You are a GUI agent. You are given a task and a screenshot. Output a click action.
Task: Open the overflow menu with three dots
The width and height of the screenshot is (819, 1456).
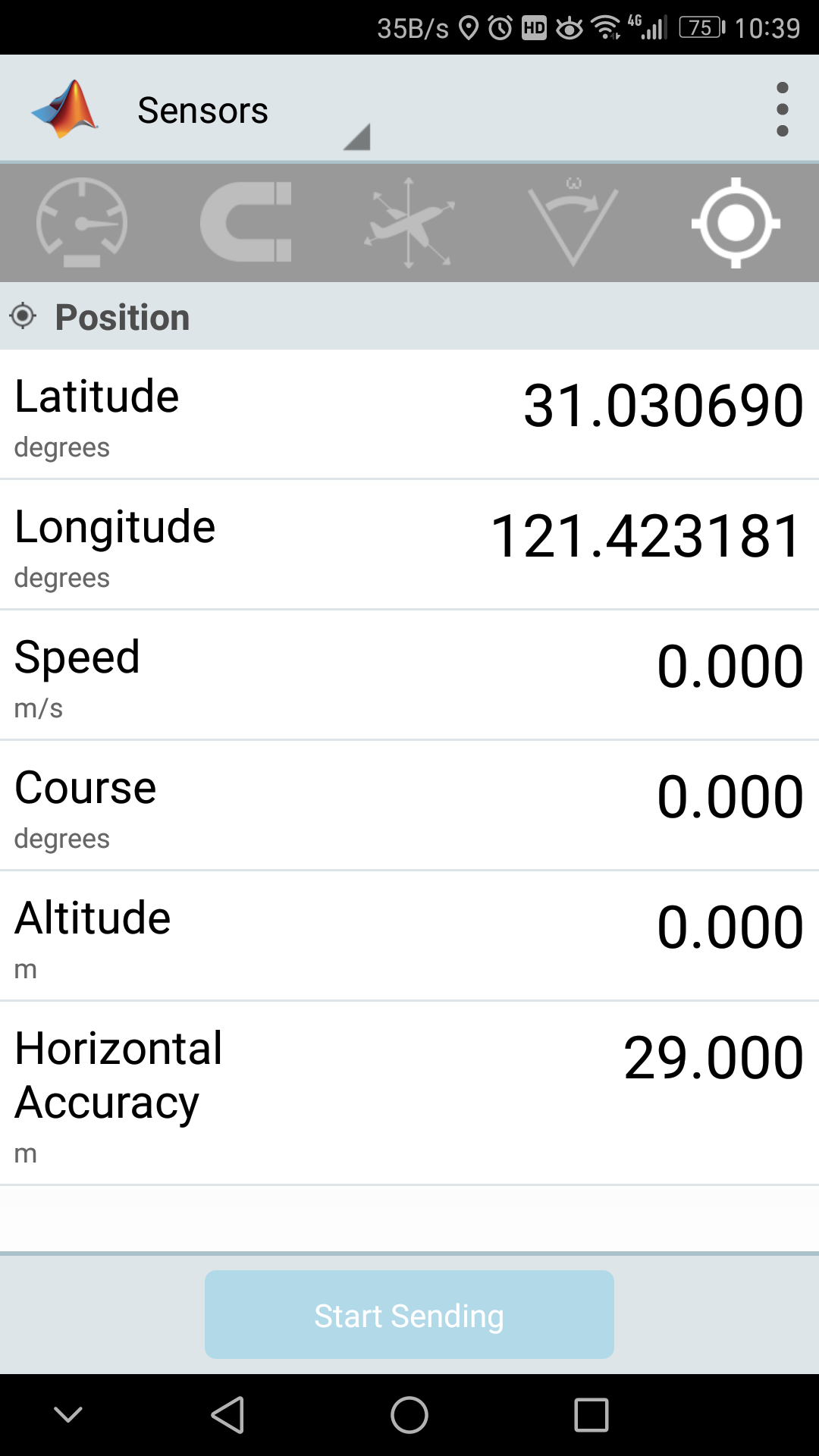[782, 108]
